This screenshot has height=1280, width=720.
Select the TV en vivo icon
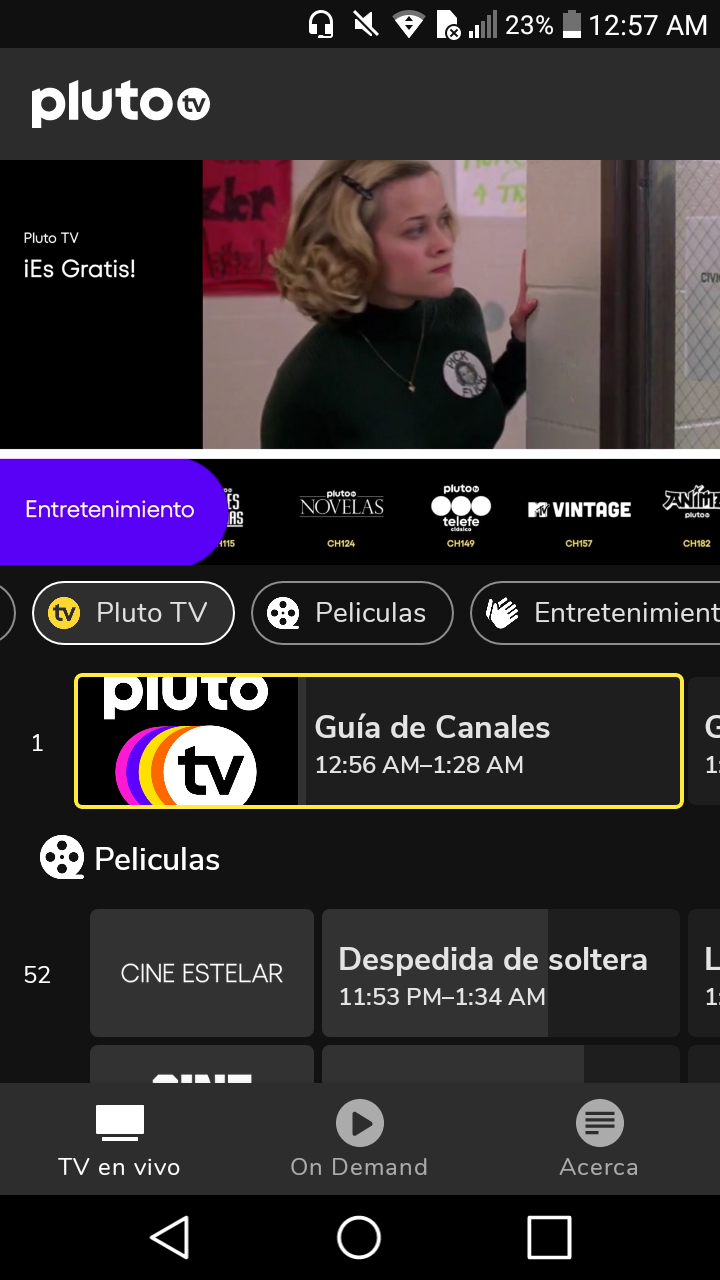119,1122
